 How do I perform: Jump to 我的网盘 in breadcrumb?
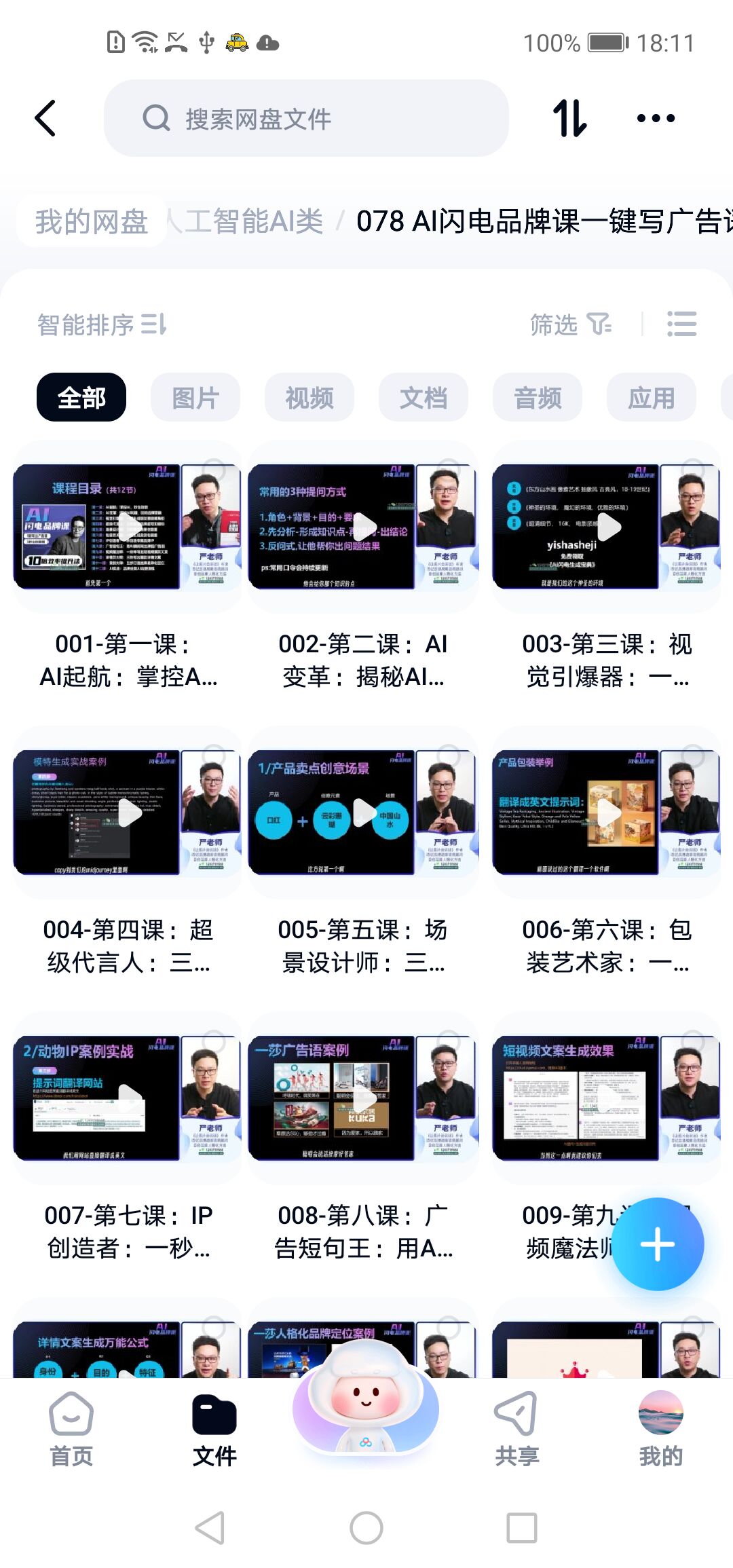(x=92, y=221)
